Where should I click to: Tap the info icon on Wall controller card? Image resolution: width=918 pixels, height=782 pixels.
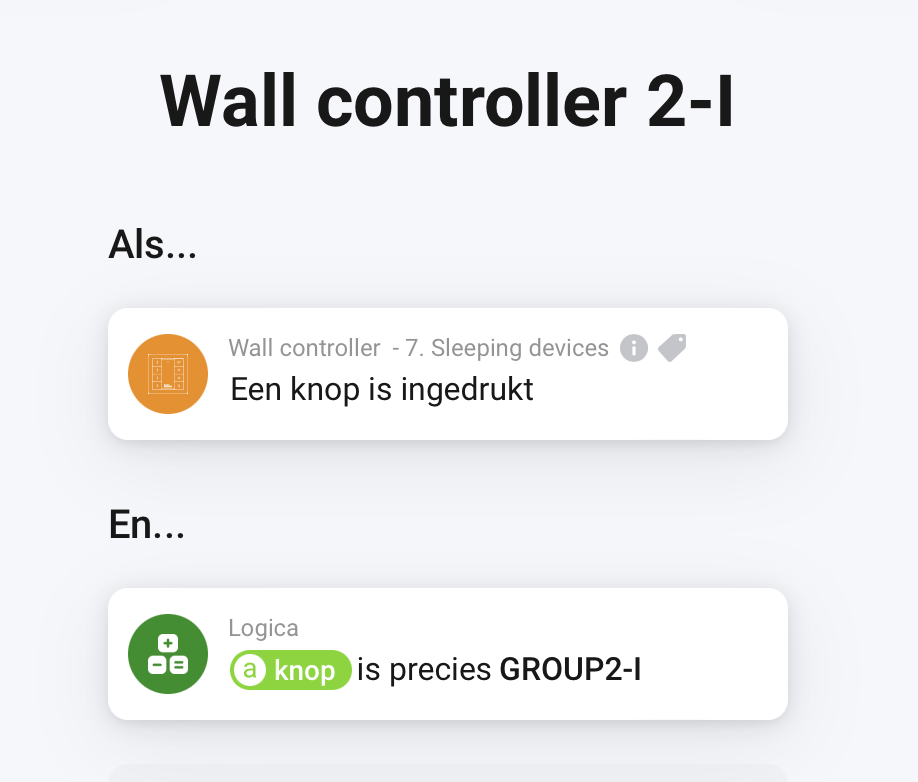tap(634, 348)
